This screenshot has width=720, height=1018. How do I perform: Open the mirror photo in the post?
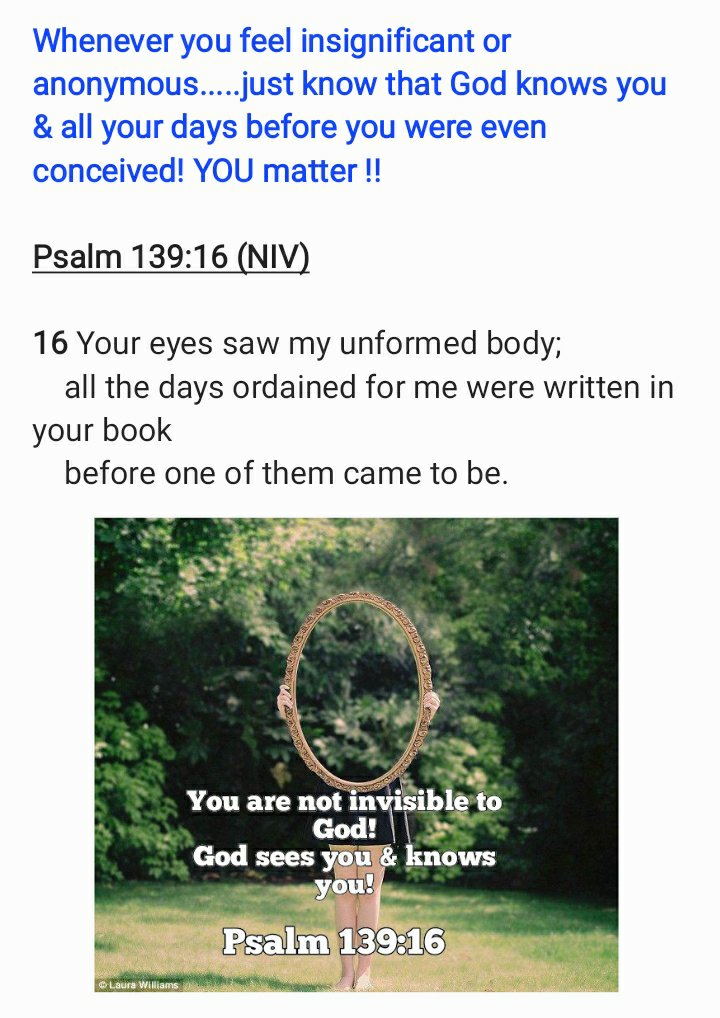pos(356,754)
